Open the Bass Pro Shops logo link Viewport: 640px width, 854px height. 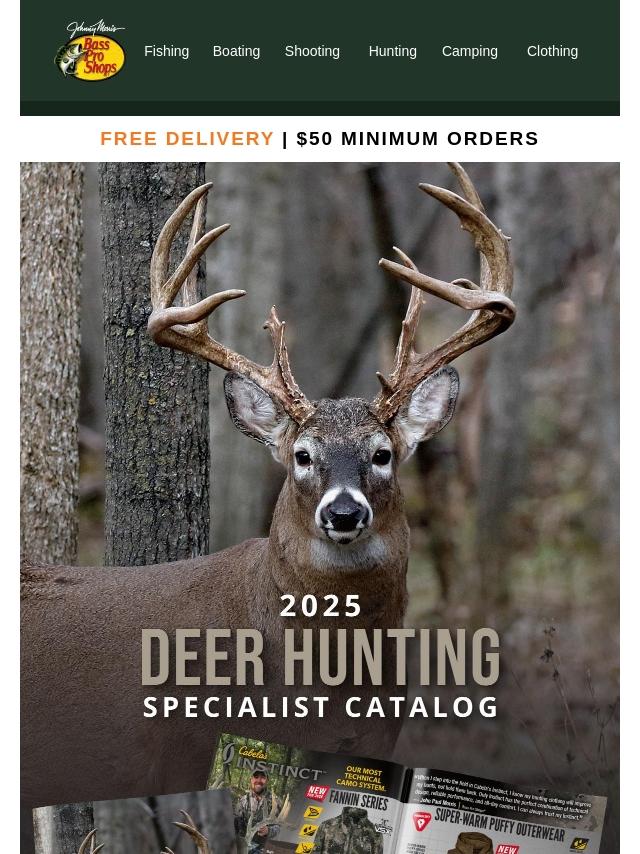click(90, 51)
